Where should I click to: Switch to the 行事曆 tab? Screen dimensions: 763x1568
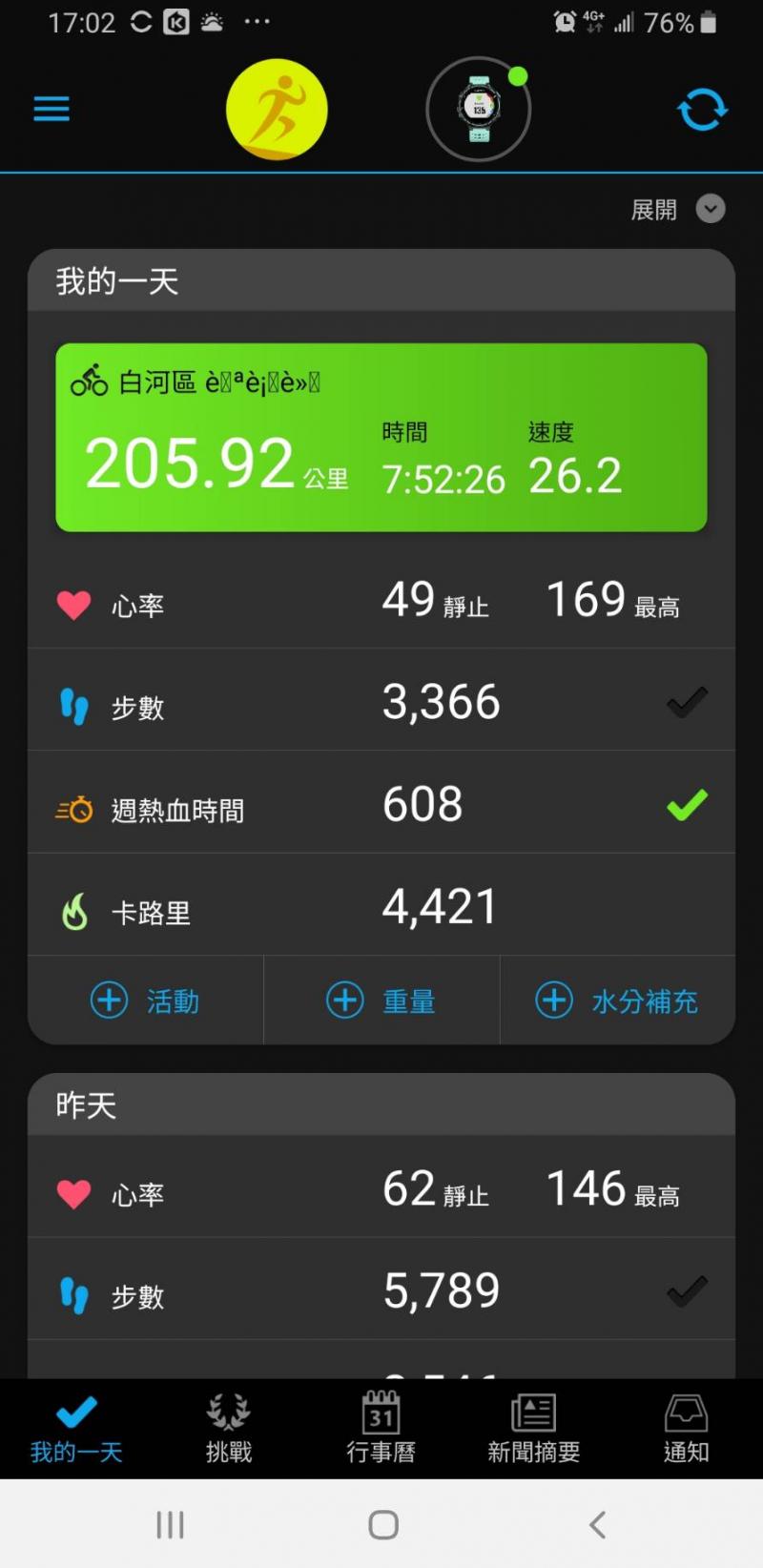381,1428
